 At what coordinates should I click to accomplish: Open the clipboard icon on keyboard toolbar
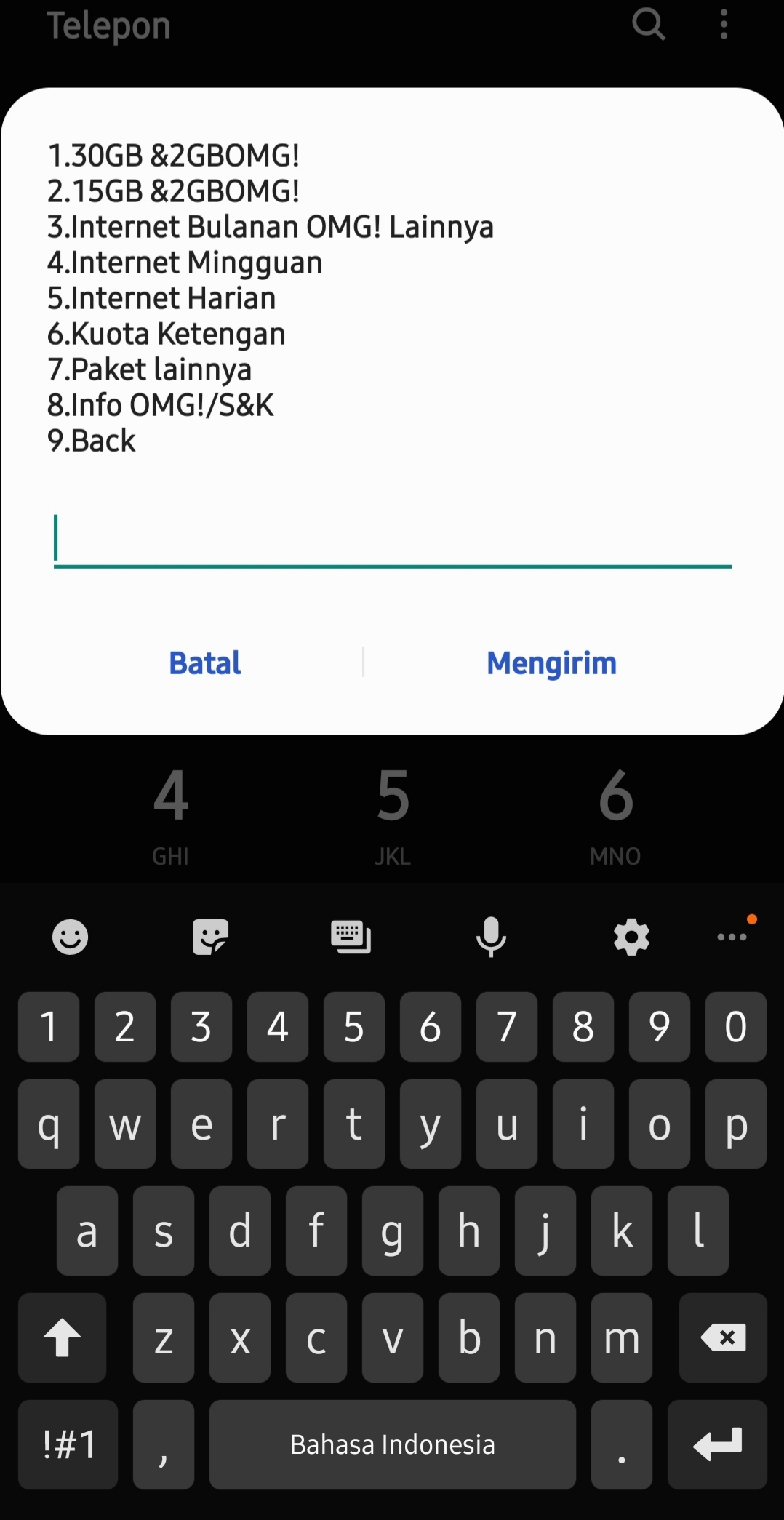click(x=352, y=937)
